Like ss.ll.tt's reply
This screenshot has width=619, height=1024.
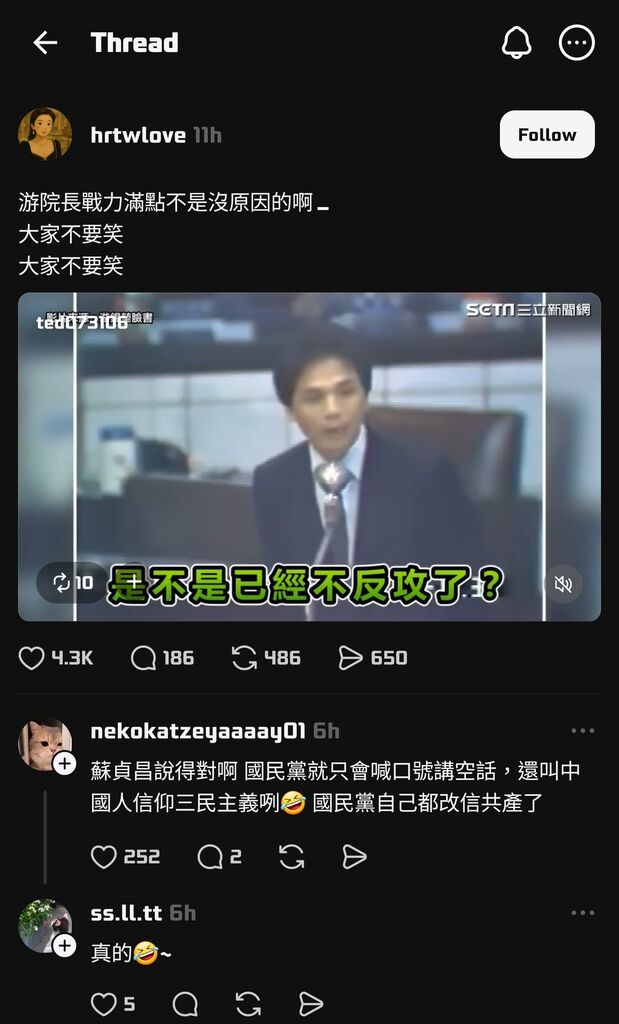pos(104,1003)
